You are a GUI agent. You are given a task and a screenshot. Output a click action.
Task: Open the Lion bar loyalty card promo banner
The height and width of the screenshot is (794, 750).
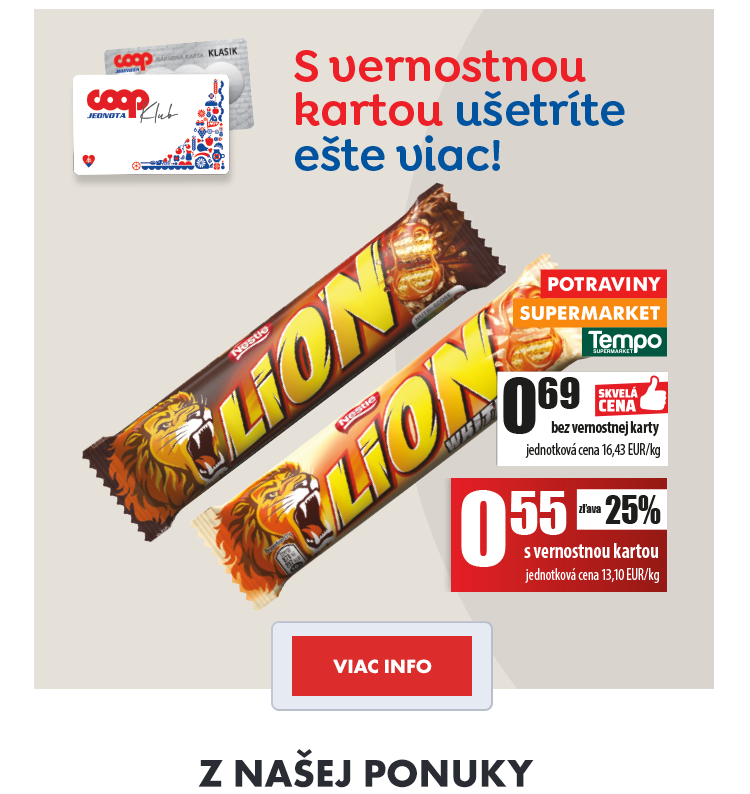374,350
